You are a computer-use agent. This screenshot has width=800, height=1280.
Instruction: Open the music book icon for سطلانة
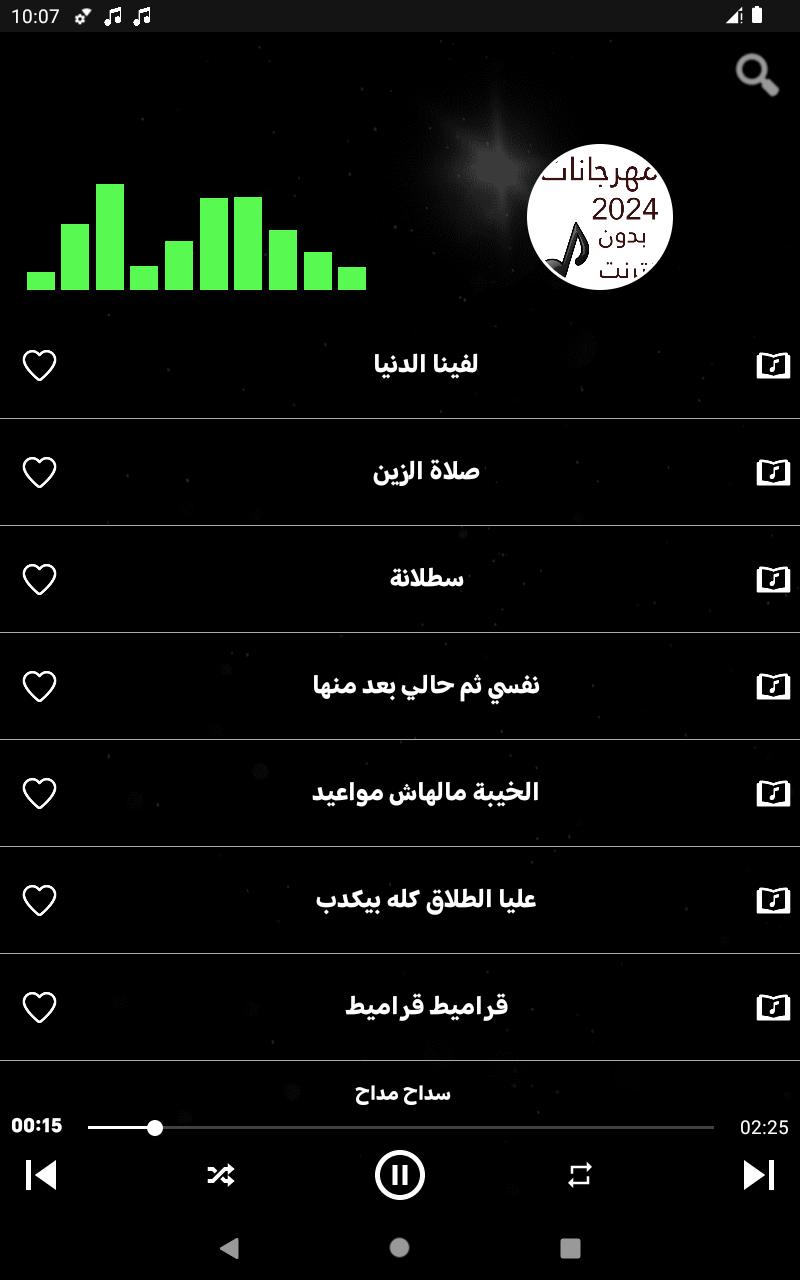773,579
